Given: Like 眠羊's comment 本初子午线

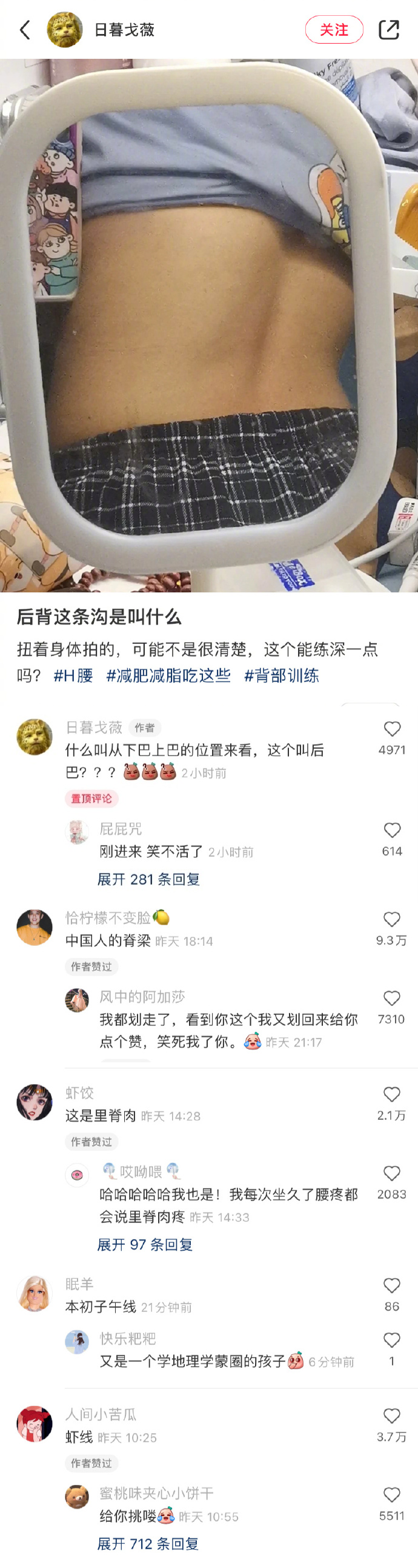Looking at the screenshot, I should click(391, 1285).
